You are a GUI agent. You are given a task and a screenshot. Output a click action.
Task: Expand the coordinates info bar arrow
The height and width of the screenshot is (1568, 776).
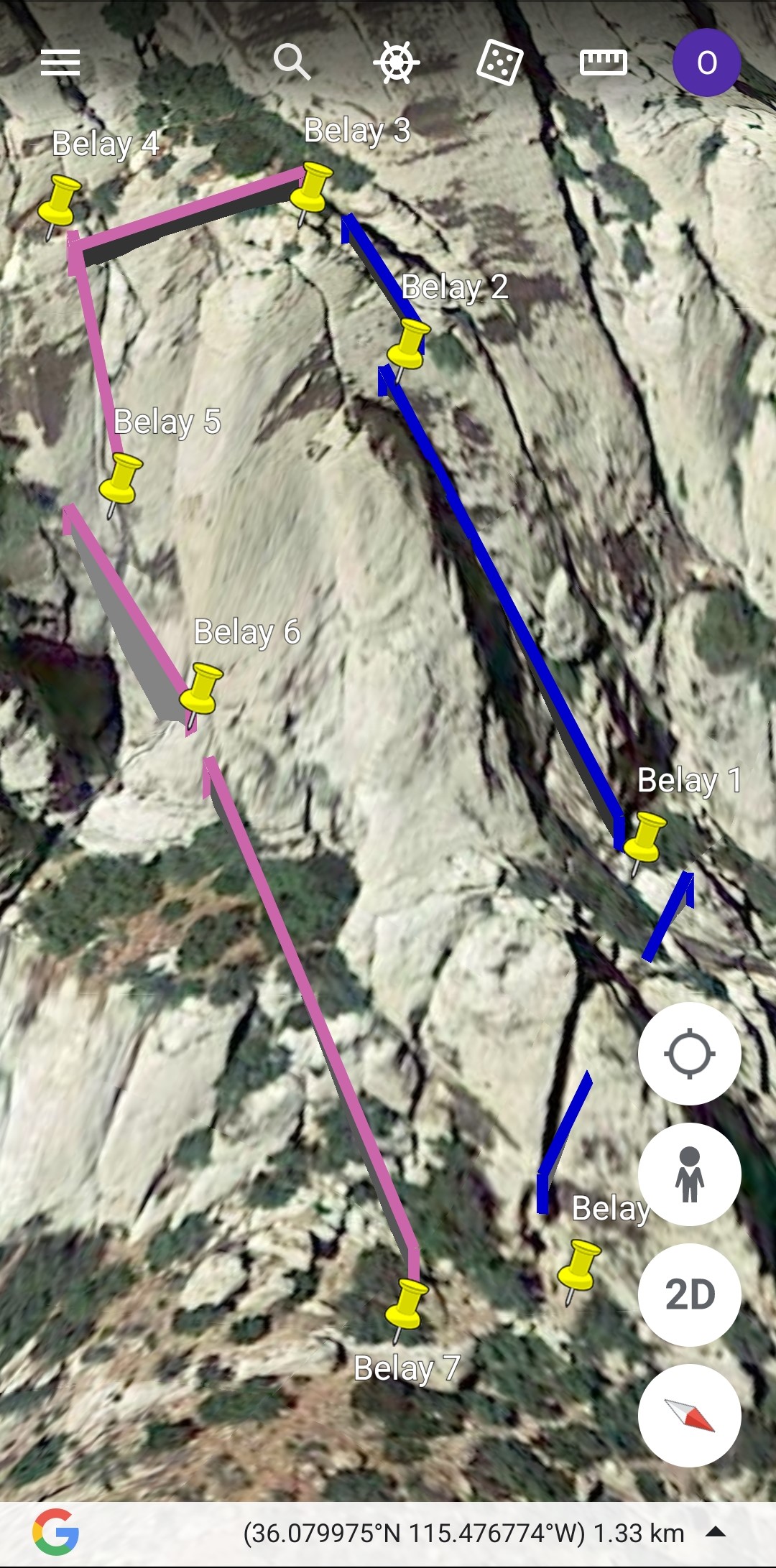pyautogui.click(x=716, y=1532)
